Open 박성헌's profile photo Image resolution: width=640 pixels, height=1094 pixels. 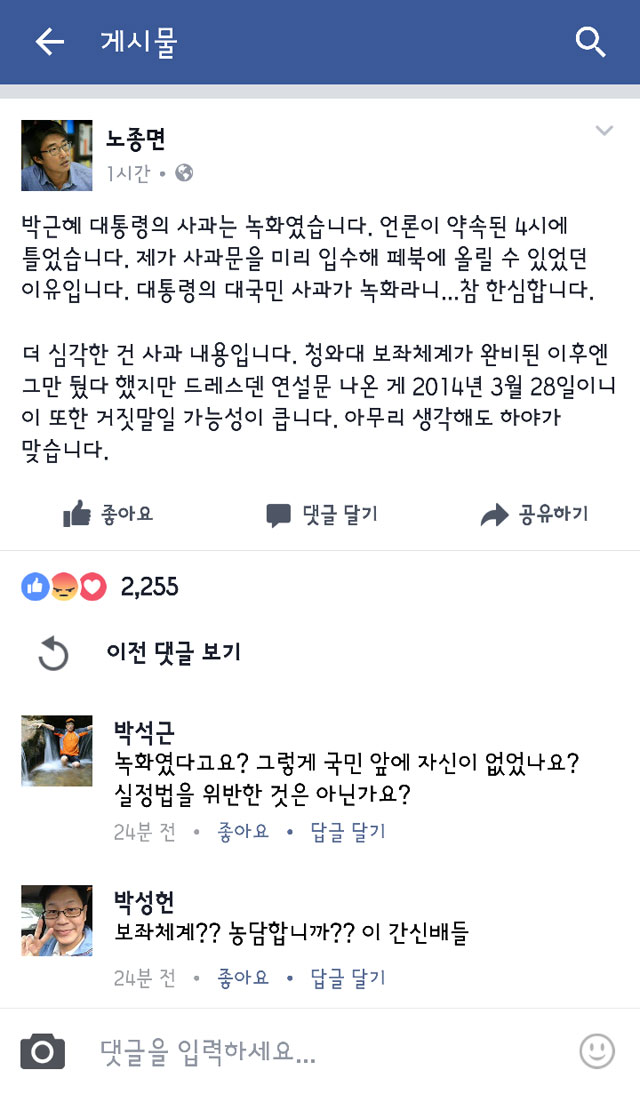(x=57, y=920)
